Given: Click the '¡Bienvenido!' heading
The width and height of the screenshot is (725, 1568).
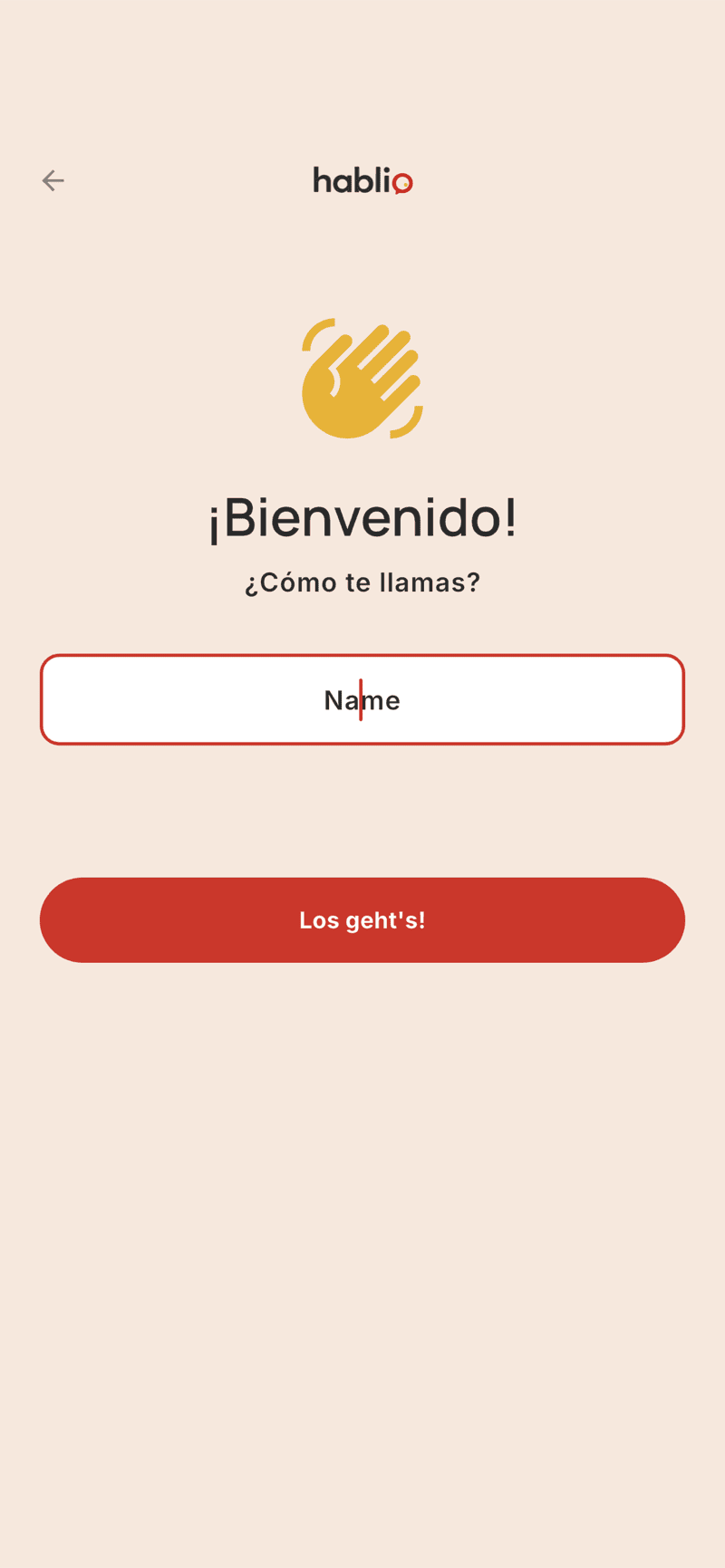Looking at the screenshot, I should [362, 516].
